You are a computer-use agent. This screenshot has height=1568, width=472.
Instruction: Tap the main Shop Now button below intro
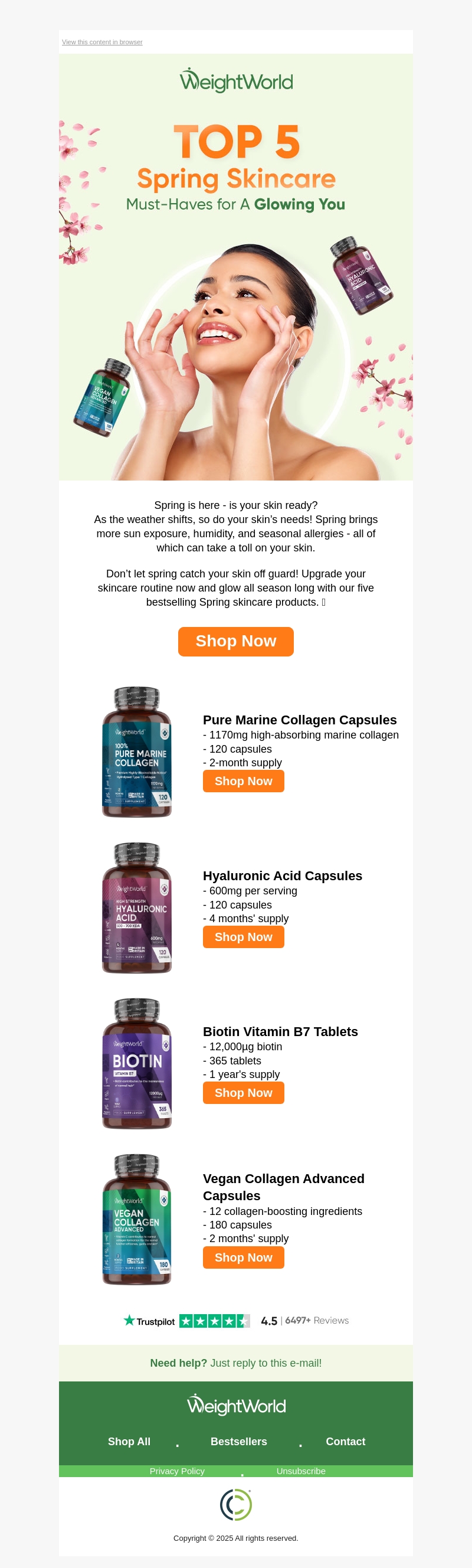(x=235, y=641)
